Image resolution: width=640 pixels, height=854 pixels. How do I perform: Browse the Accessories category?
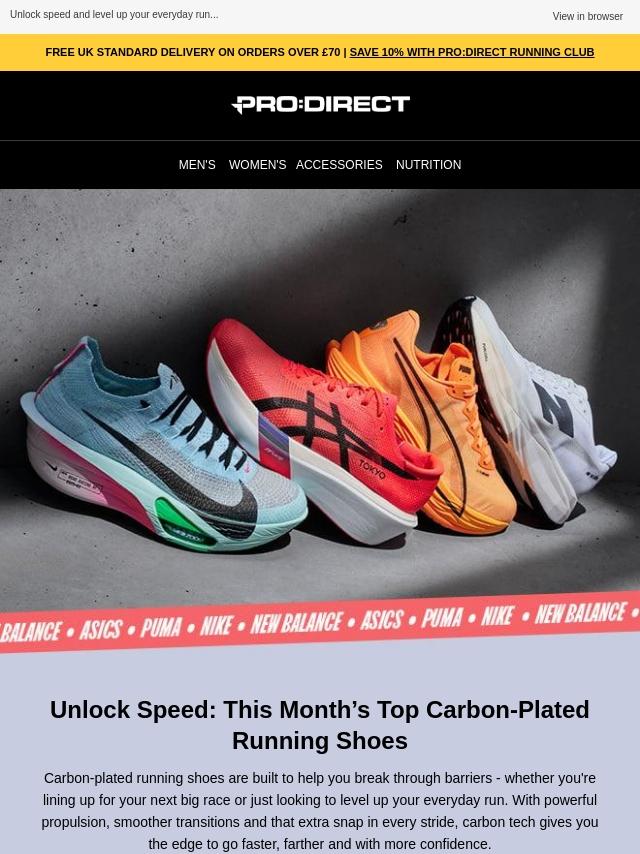(339, 165)
